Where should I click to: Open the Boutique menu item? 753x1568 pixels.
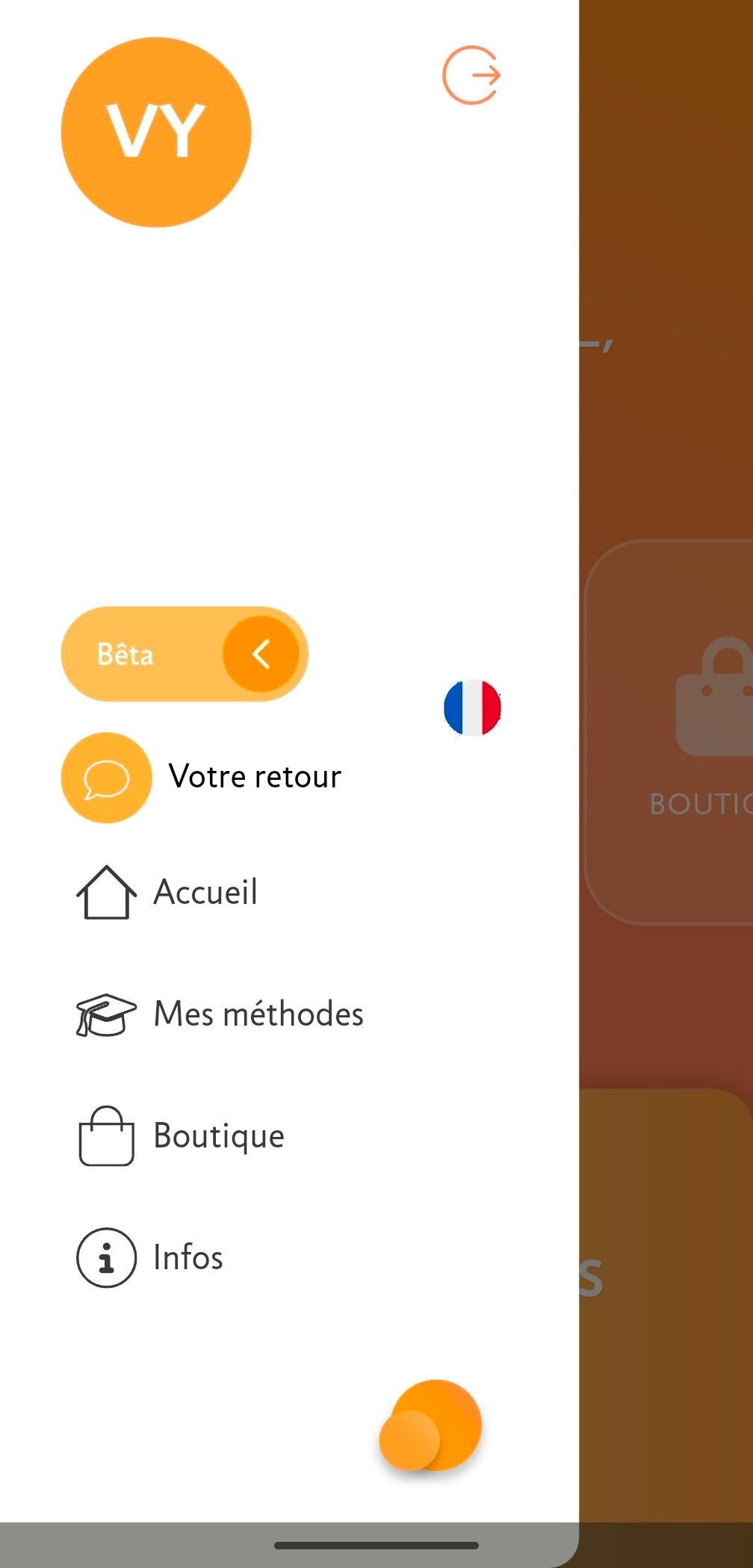[182, 1136]
